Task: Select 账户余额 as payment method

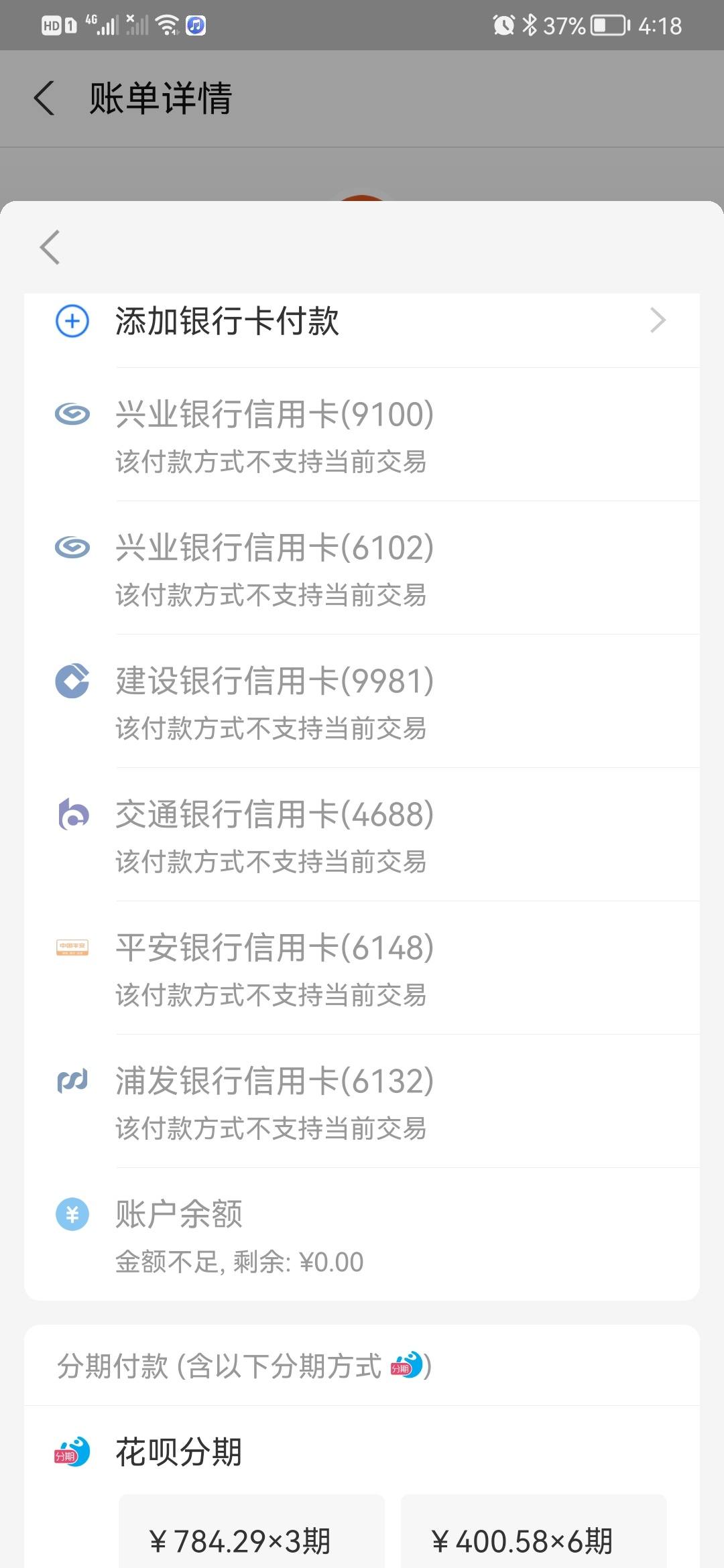Action: 362,1234
